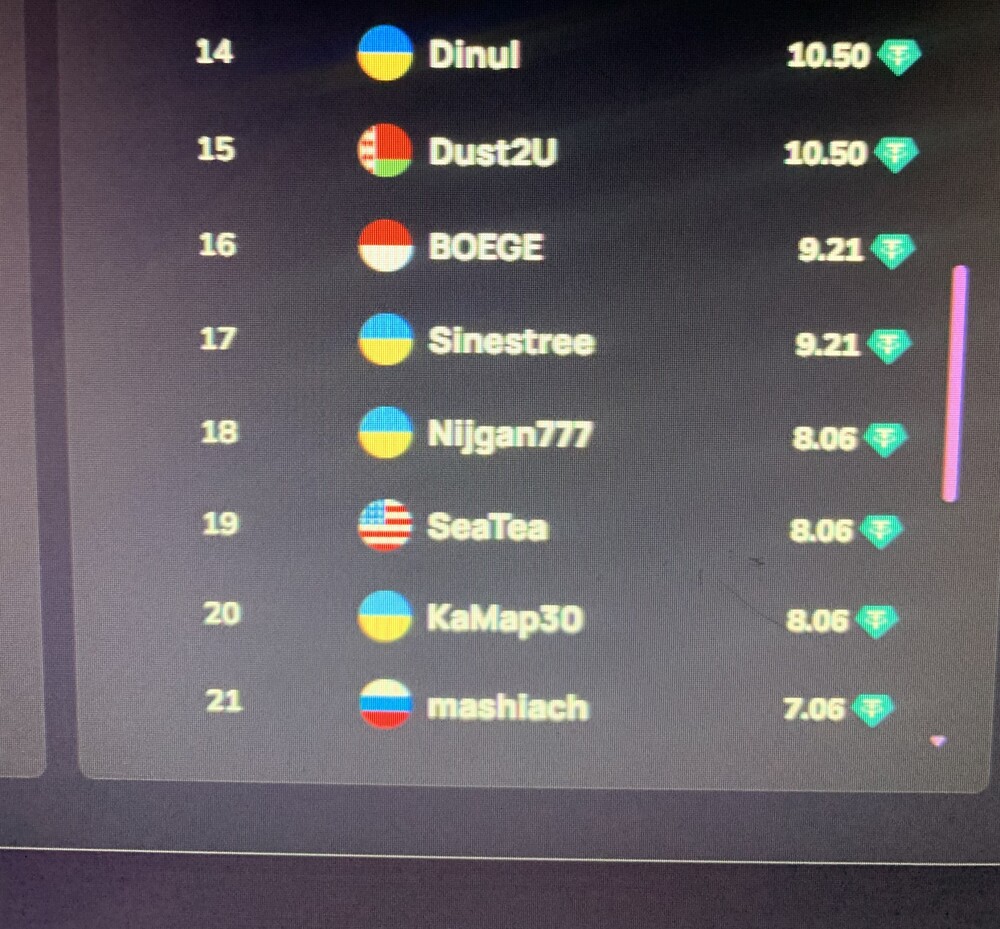The width and height of the screenshot is (1000, 929).
Task: Click the scrollbar down arrow
Action: (x=937, y=741)
